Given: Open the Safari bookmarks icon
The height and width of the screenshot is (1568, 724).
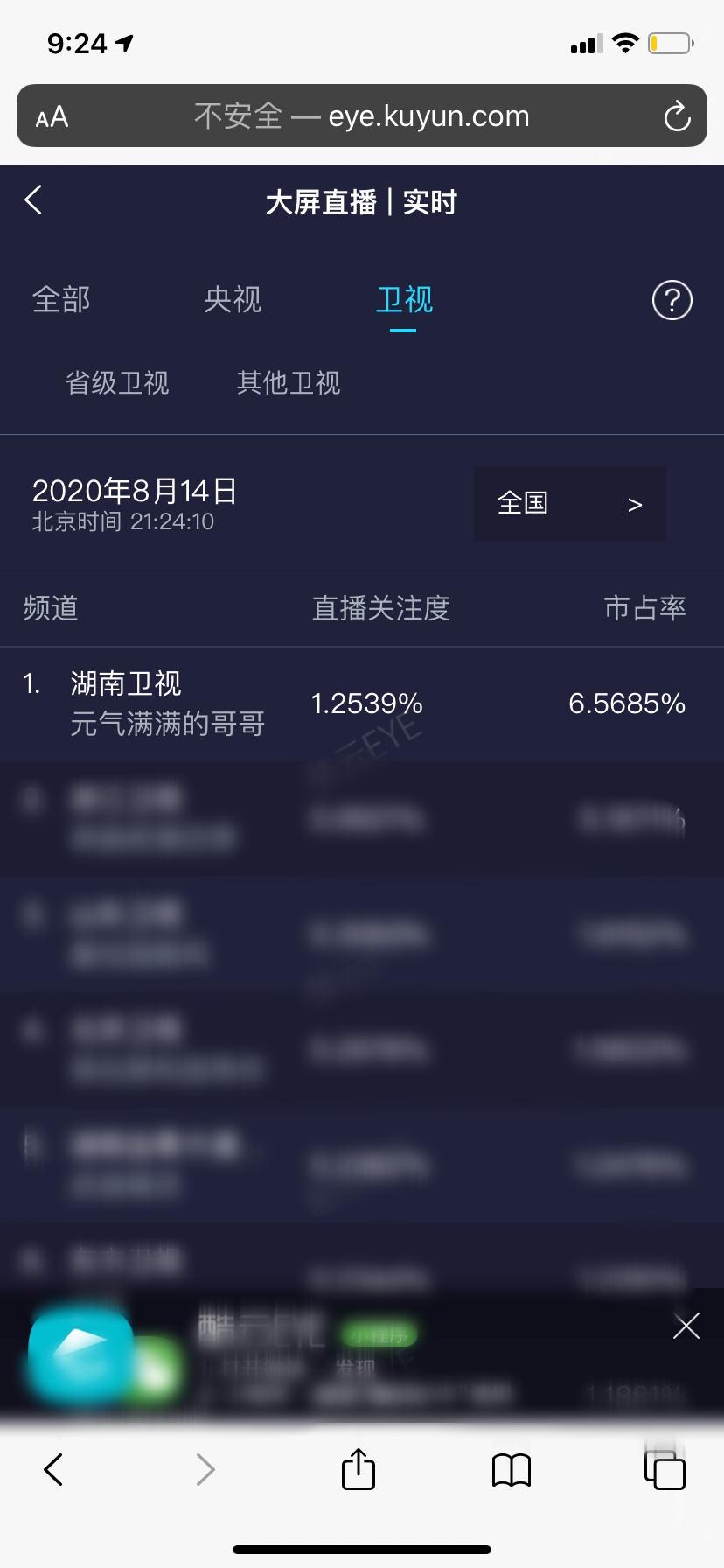Looking at the screenshot, I should (511, 1470).
